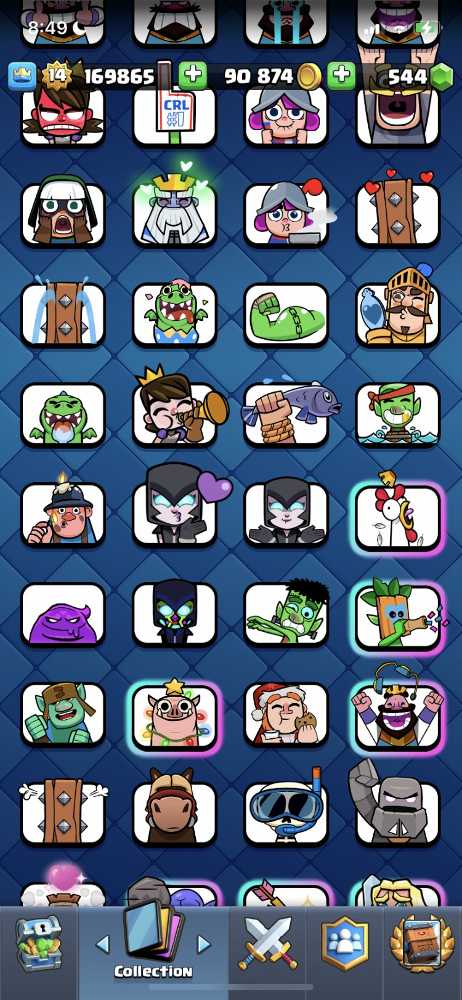Switch to the Battle crossed-swords tab

coord(267,946)
